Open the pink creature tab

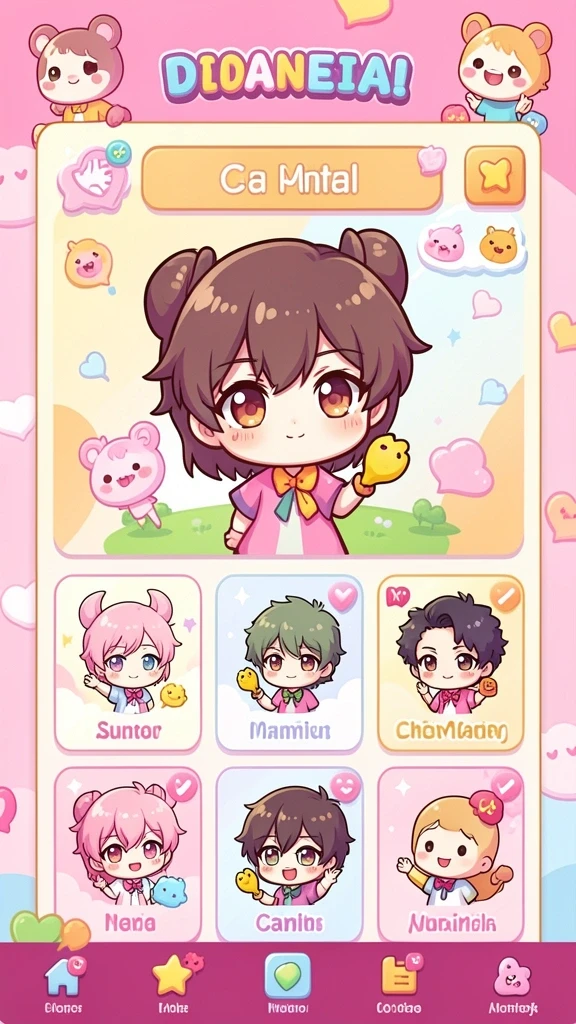(x=513, y=983)
